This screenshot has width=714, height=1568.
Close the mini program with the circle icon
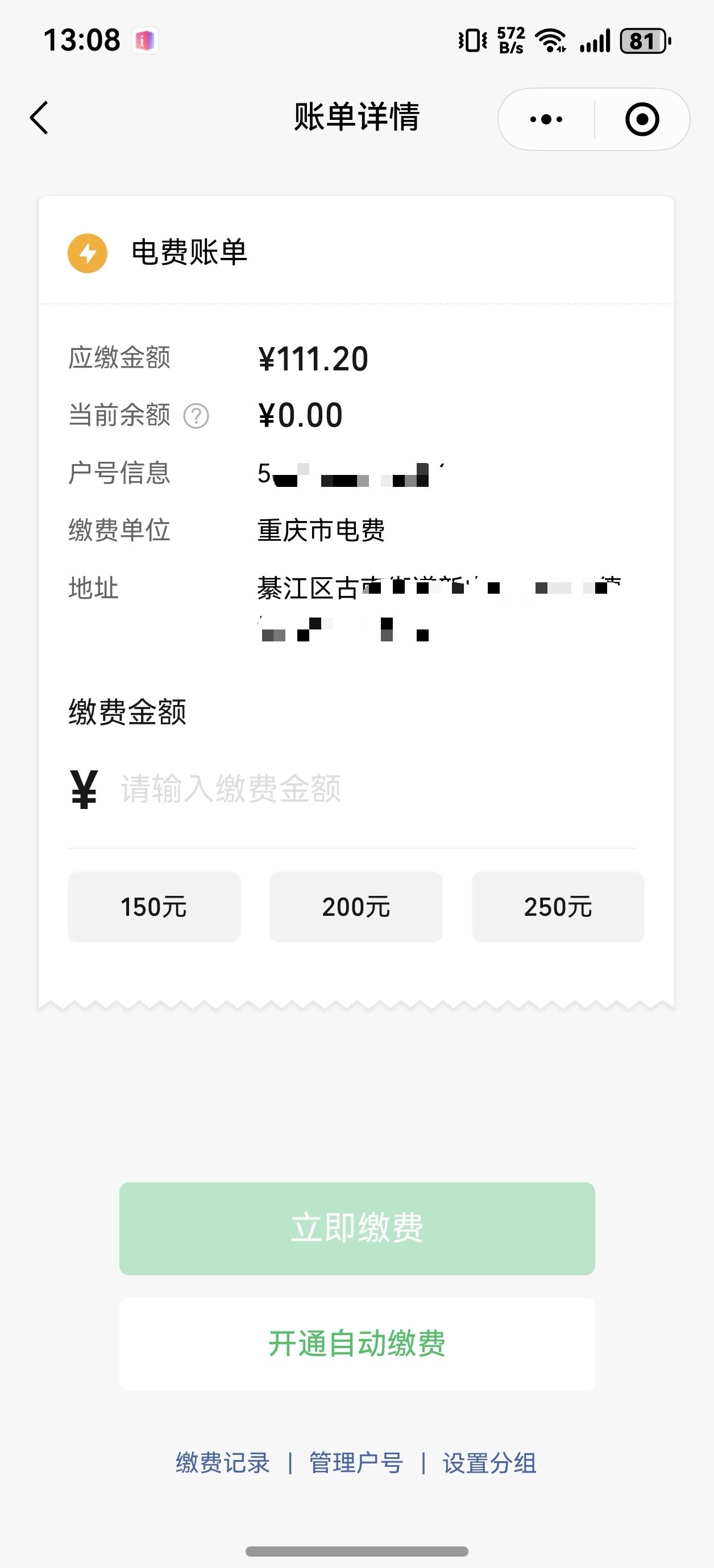click(x=642, y=119)
